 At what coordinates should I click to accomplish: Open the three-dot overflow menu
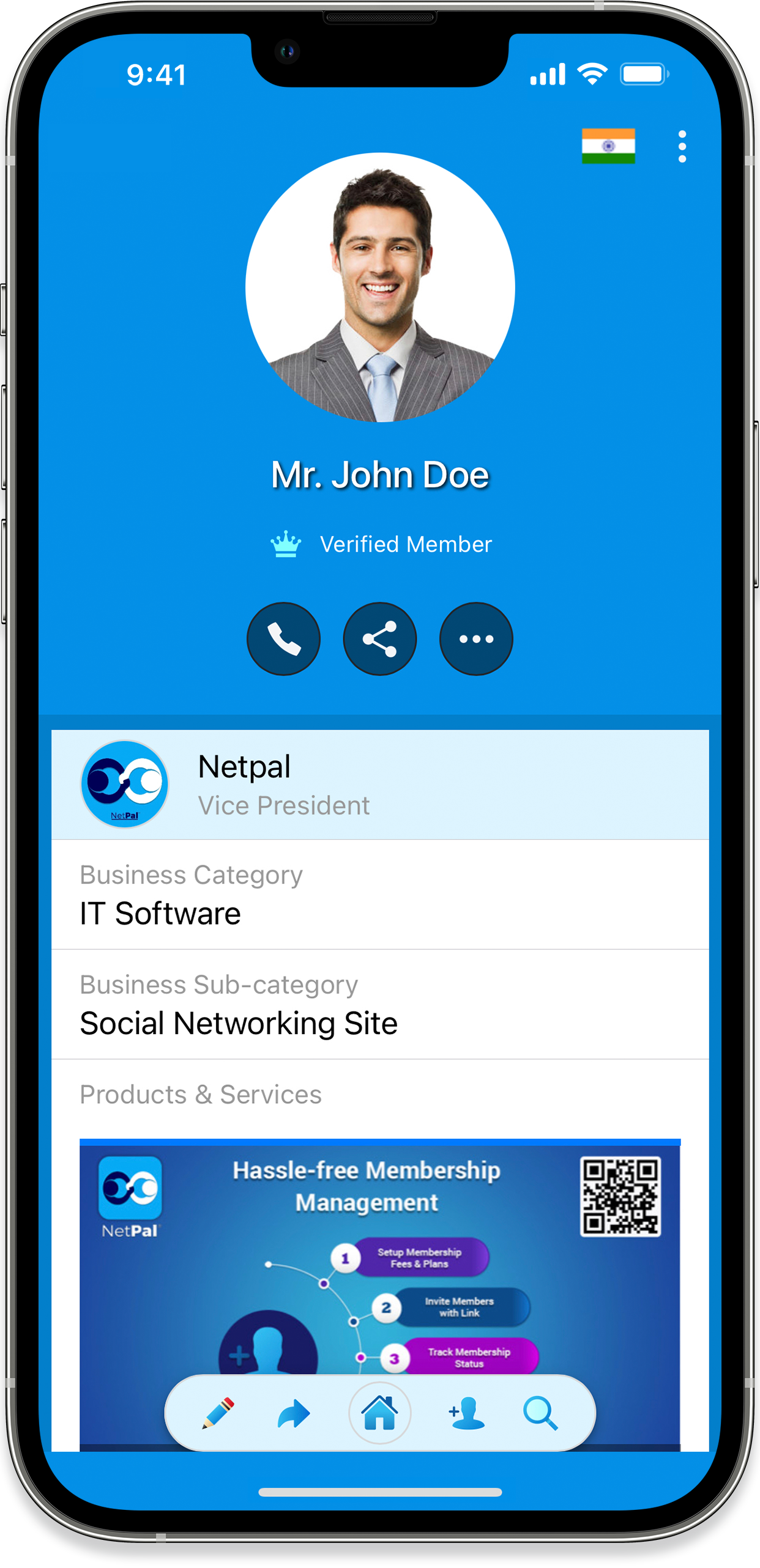pos(682,147)
